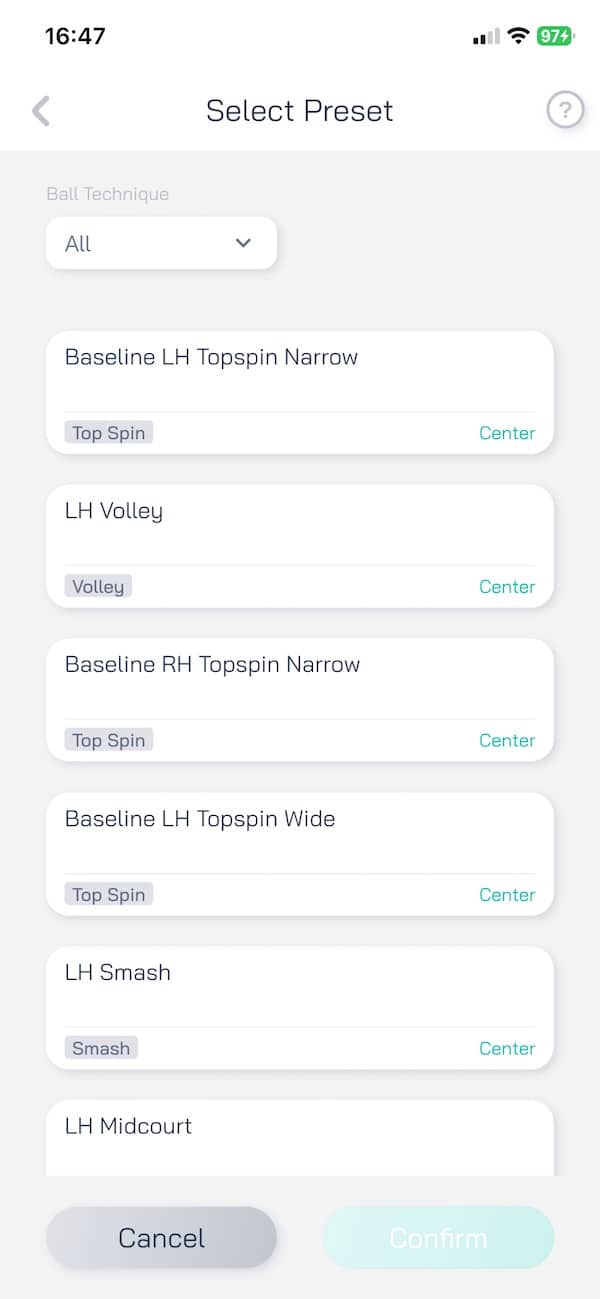The width and height of the screenshot is (600, 1299).
Task: Go back from Select Preset
Action: click(x=41, y=111)
